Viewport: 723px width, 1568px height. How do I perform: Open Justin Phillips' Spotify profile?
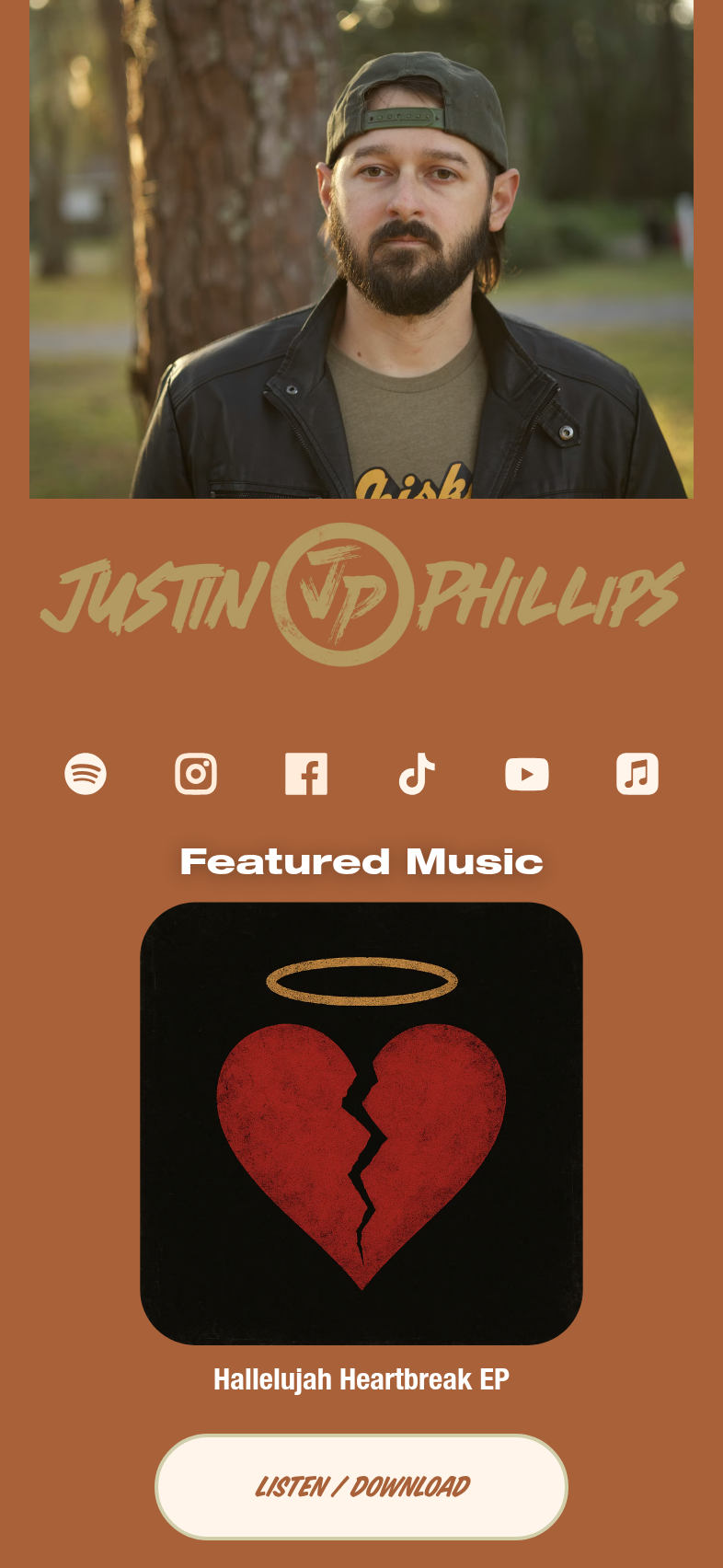(x=86, y=774)
